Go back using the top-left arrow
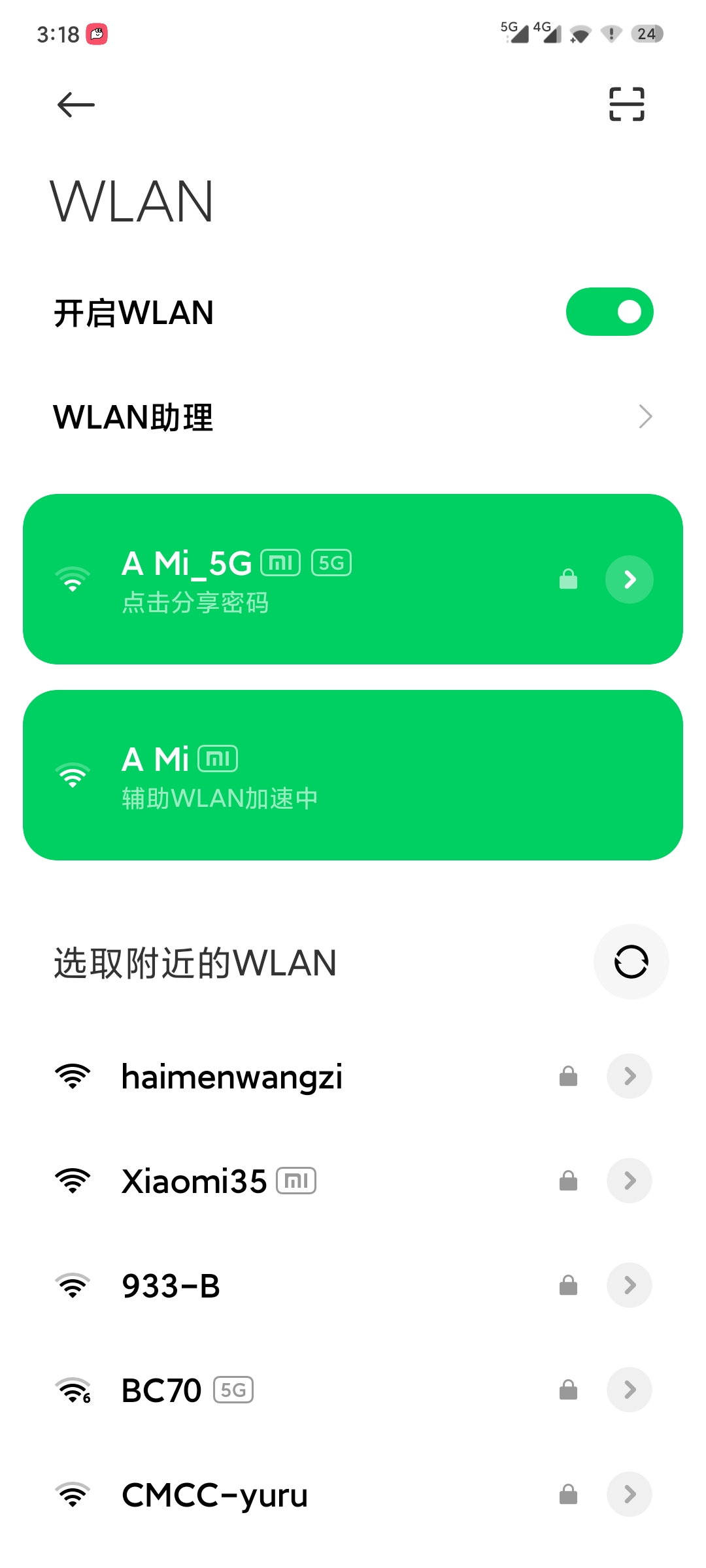The height and width of the screenshot is (1568, 706). [76, 105]
